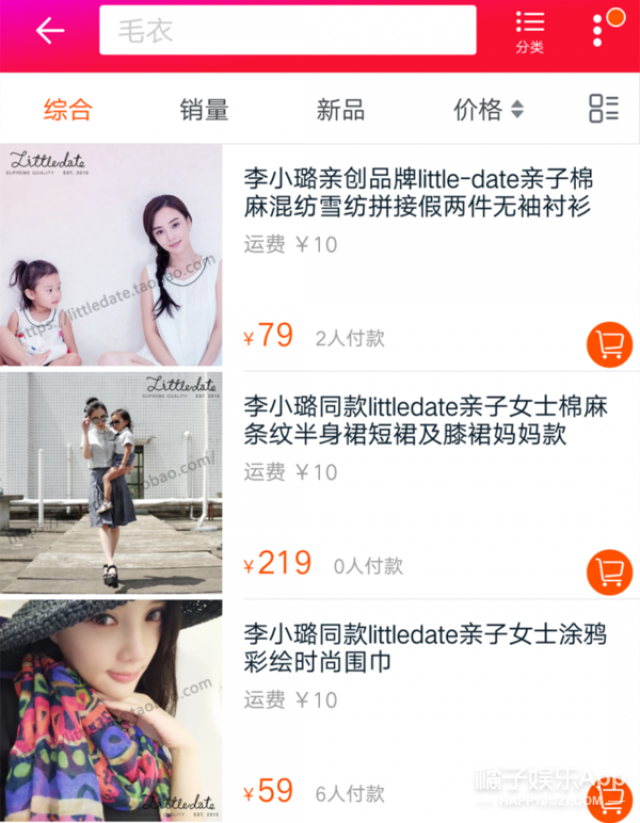
Task: Go back with the arrow icon
Action: (50, 31)
